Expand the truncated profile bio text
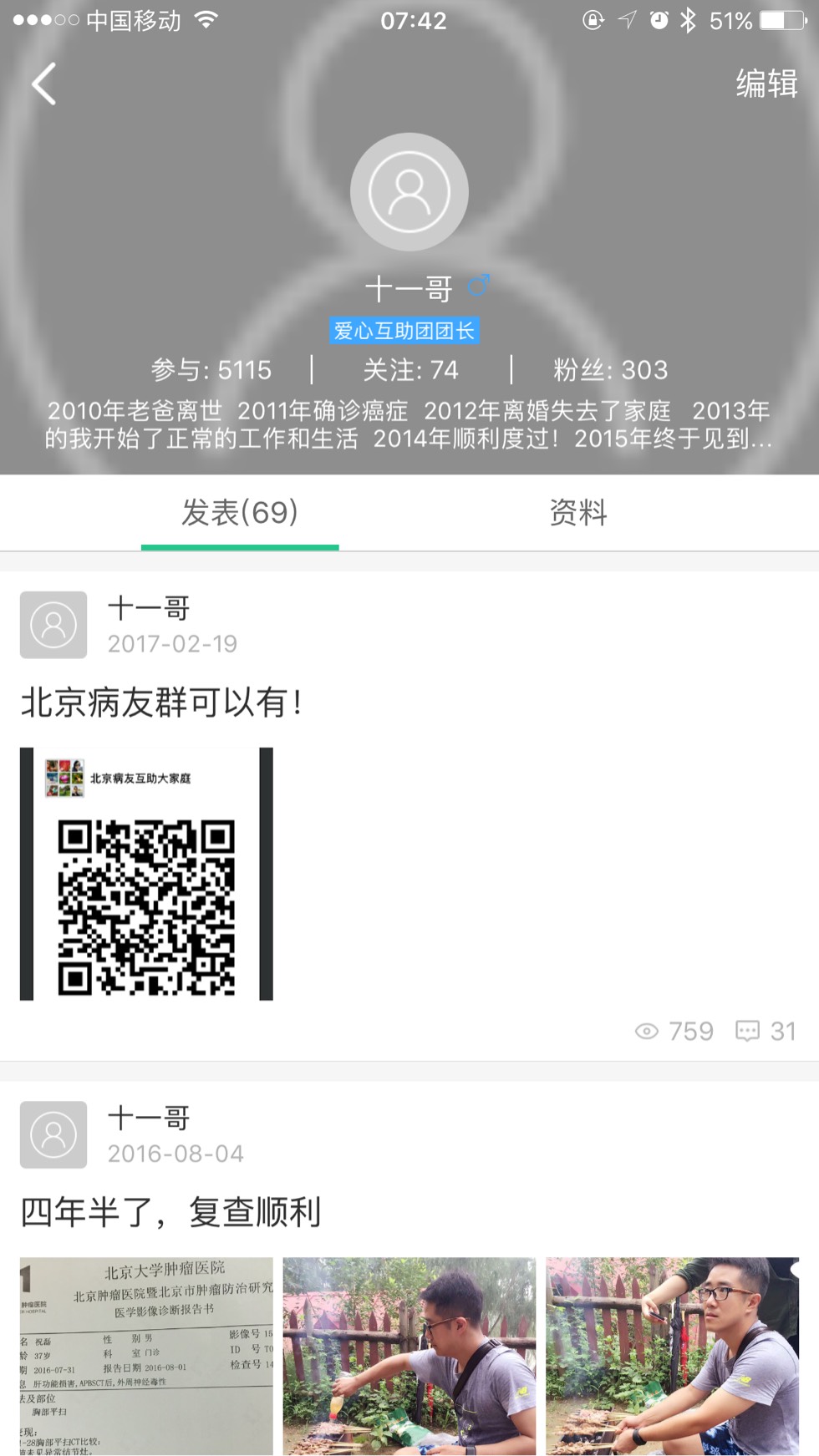 point(409,424)
